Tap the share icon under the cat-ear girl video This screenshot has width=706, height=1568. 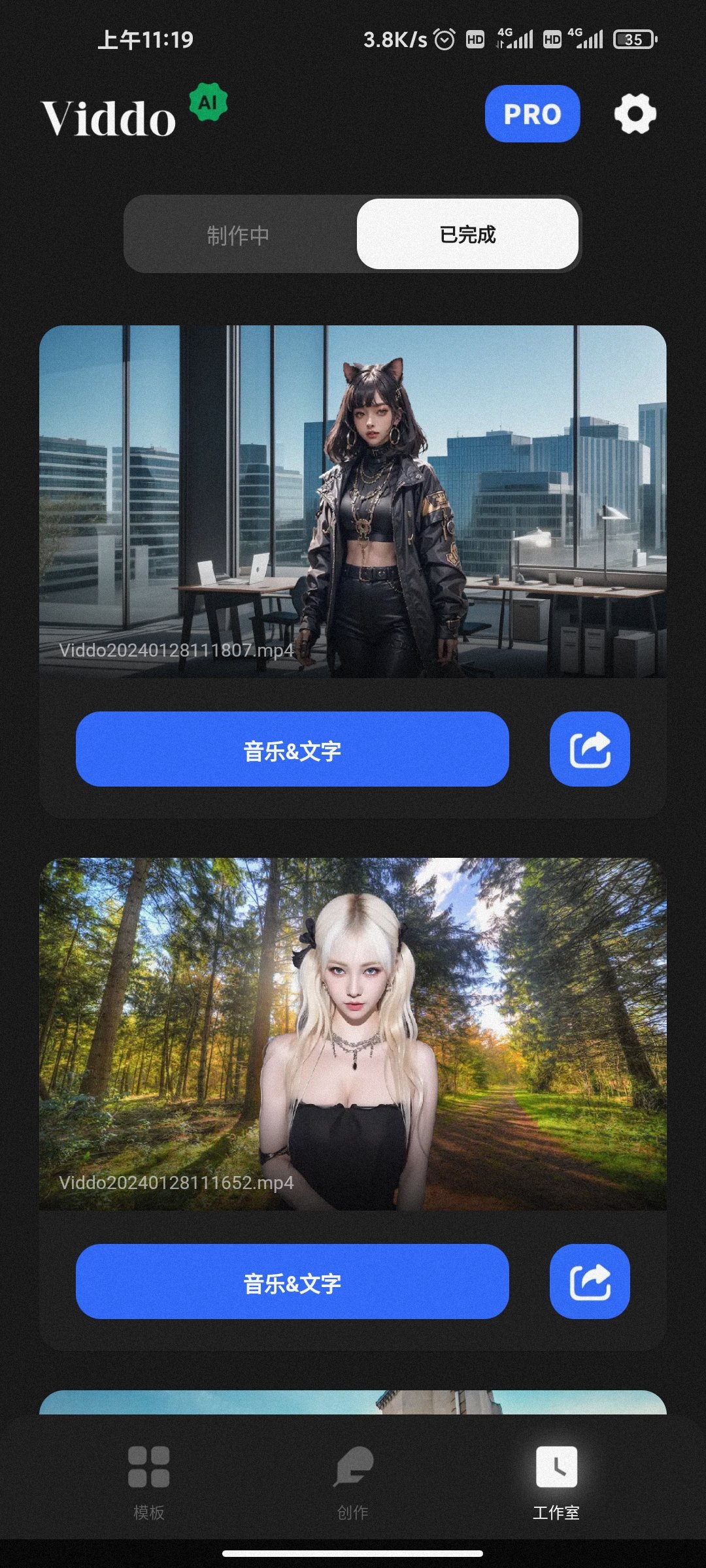coord(589,750)
